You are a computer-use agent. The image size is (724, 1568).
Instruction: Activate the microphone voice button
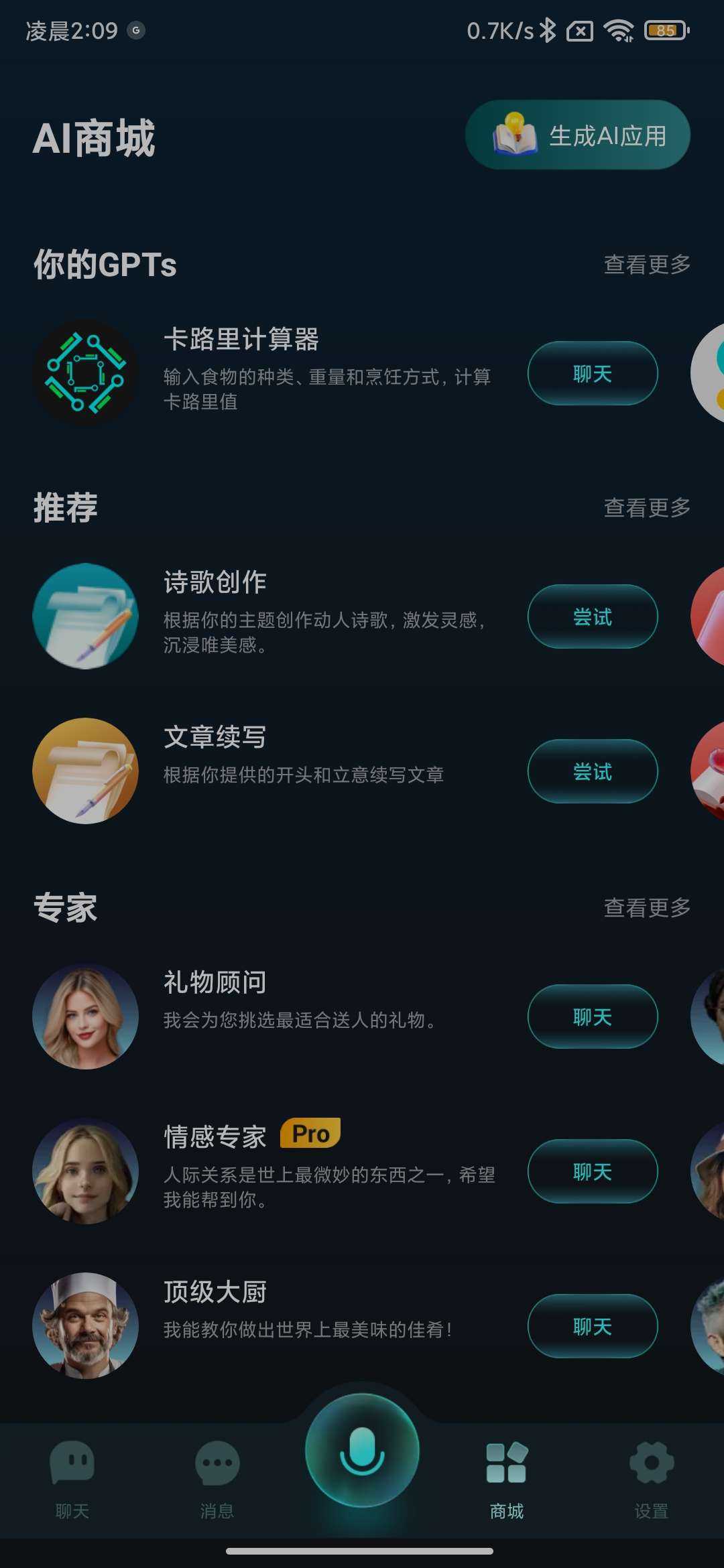tap(362, 1451)
